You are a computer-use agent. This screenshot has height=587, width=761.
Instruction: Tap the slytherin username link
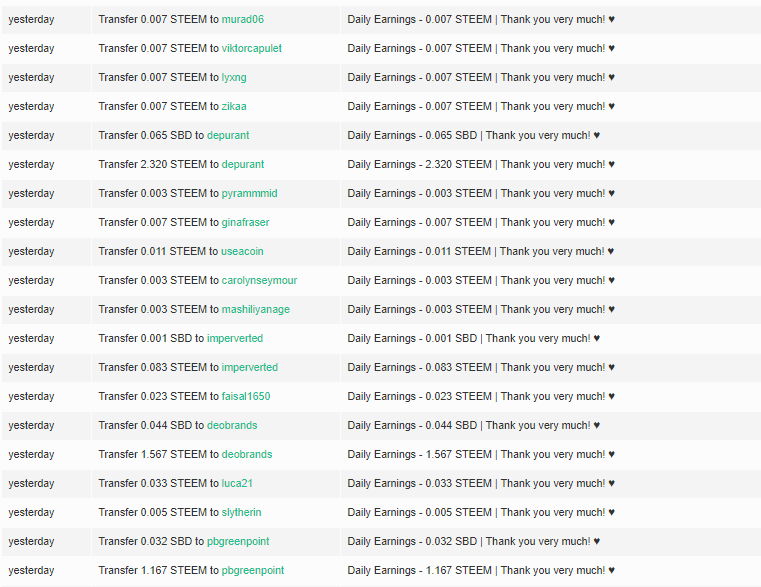(241, 512)
